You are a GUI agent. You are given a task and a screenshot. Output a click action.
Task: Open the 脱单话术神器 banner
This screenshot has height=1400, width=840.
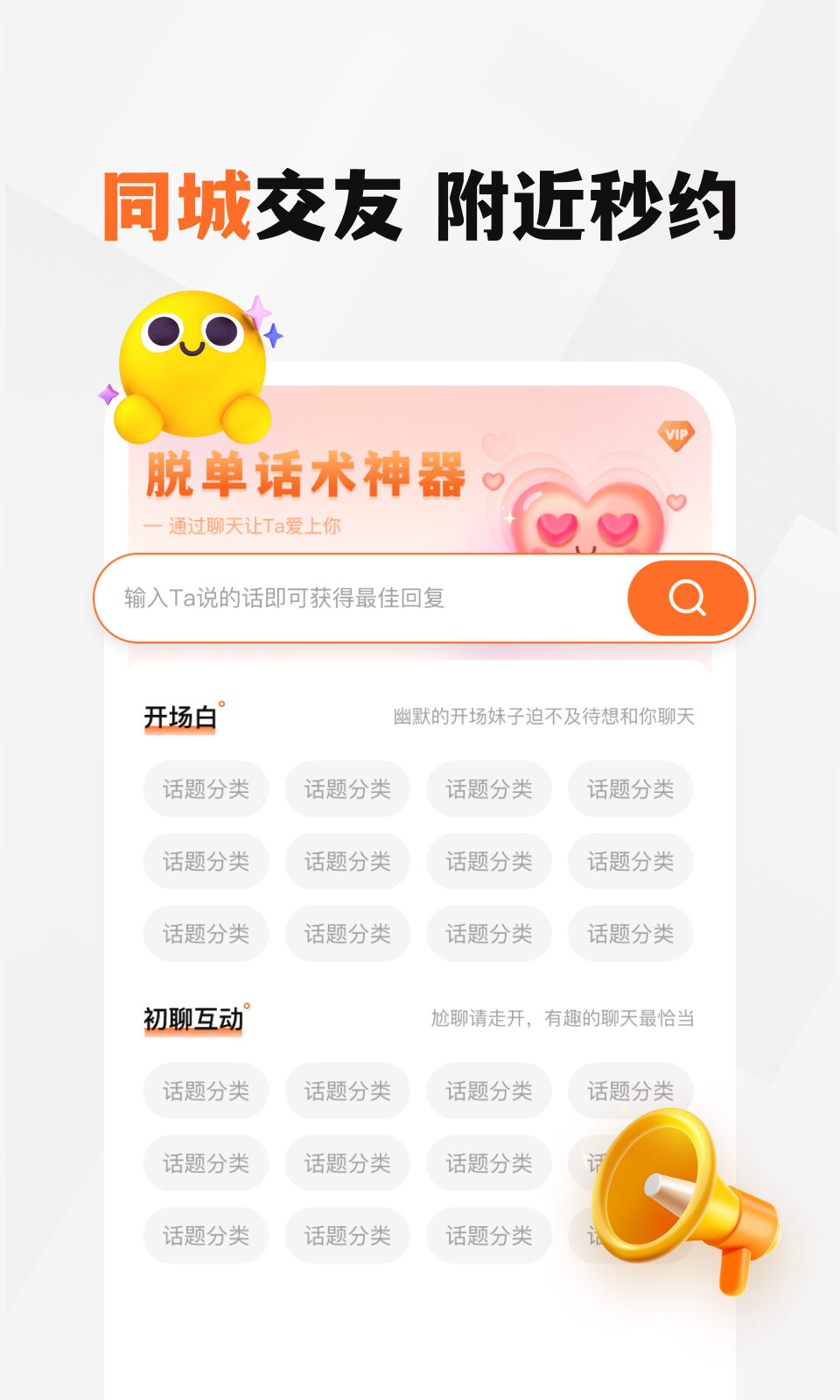420,490
